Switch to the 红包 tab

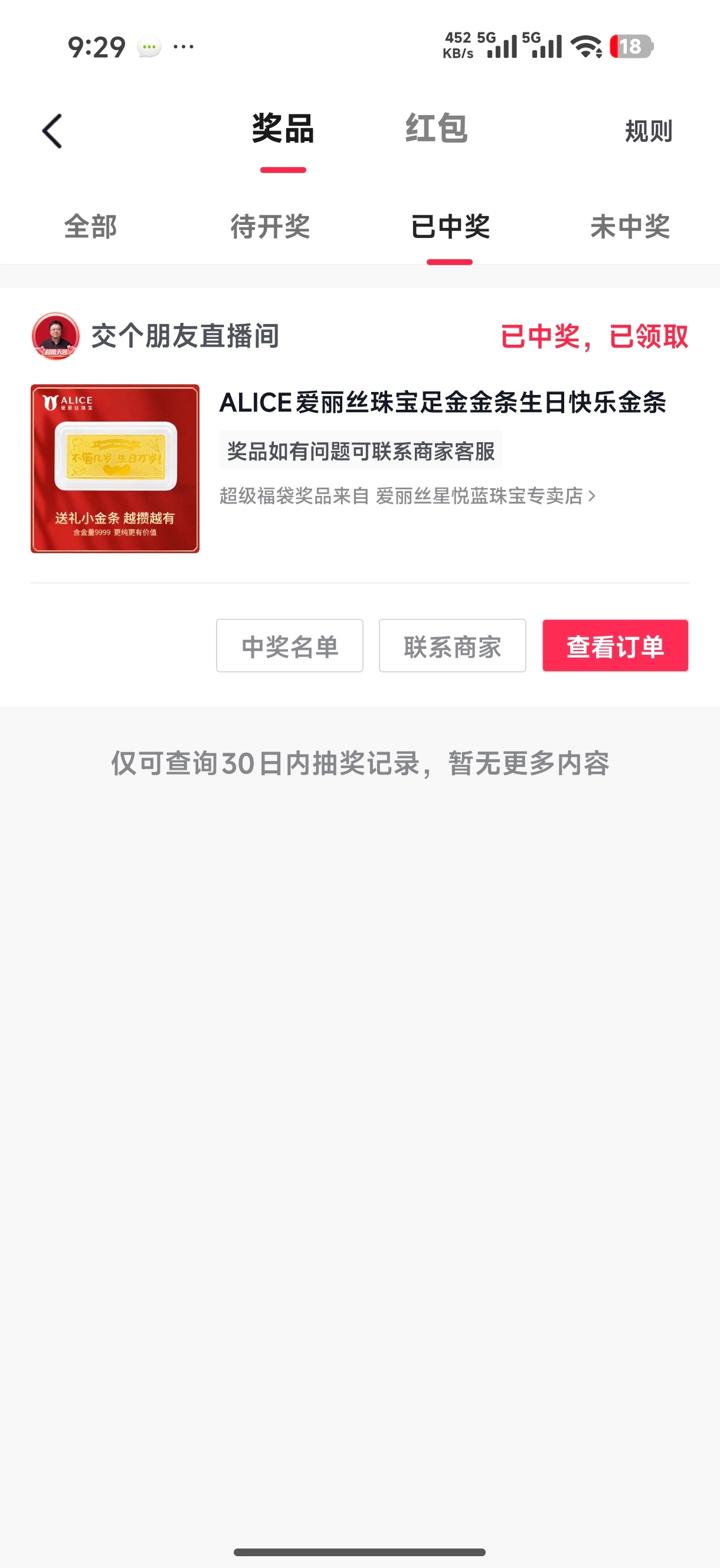pyautogui.click(x=436, y=131)
